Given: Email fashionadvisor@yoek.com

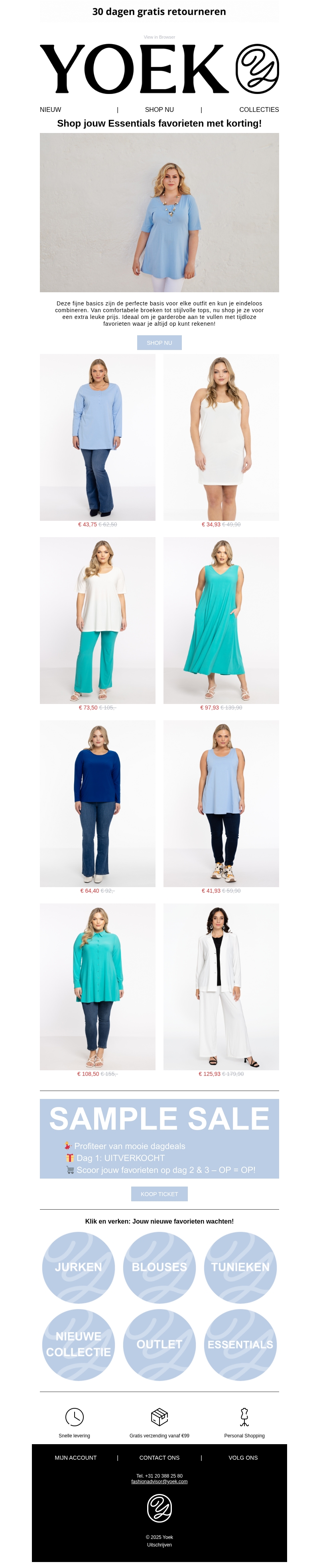Looking at the screenshot, I should coord(159,1481).
